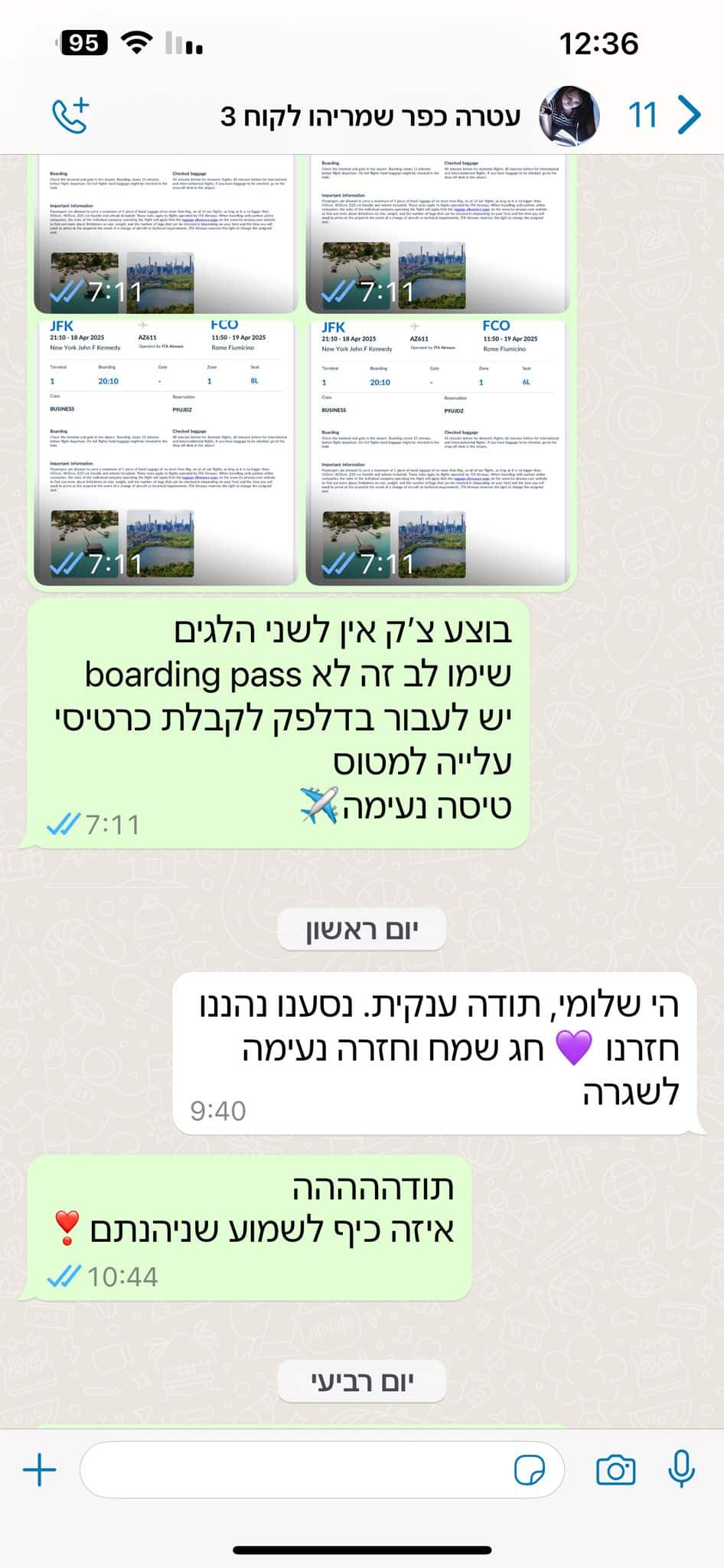Open group info for עטרה כפר שמריהו

click(x=370, y=116)
